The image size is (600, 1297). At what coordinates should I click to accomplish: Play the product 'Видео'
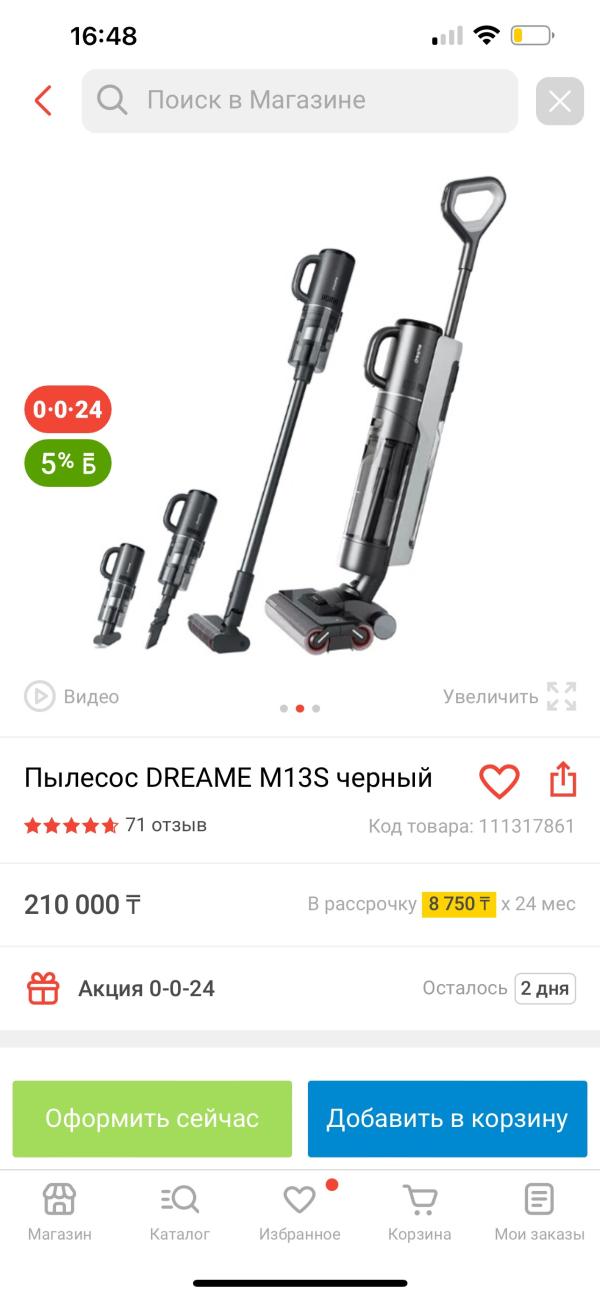pyautogui.click(x=72, y=697)
